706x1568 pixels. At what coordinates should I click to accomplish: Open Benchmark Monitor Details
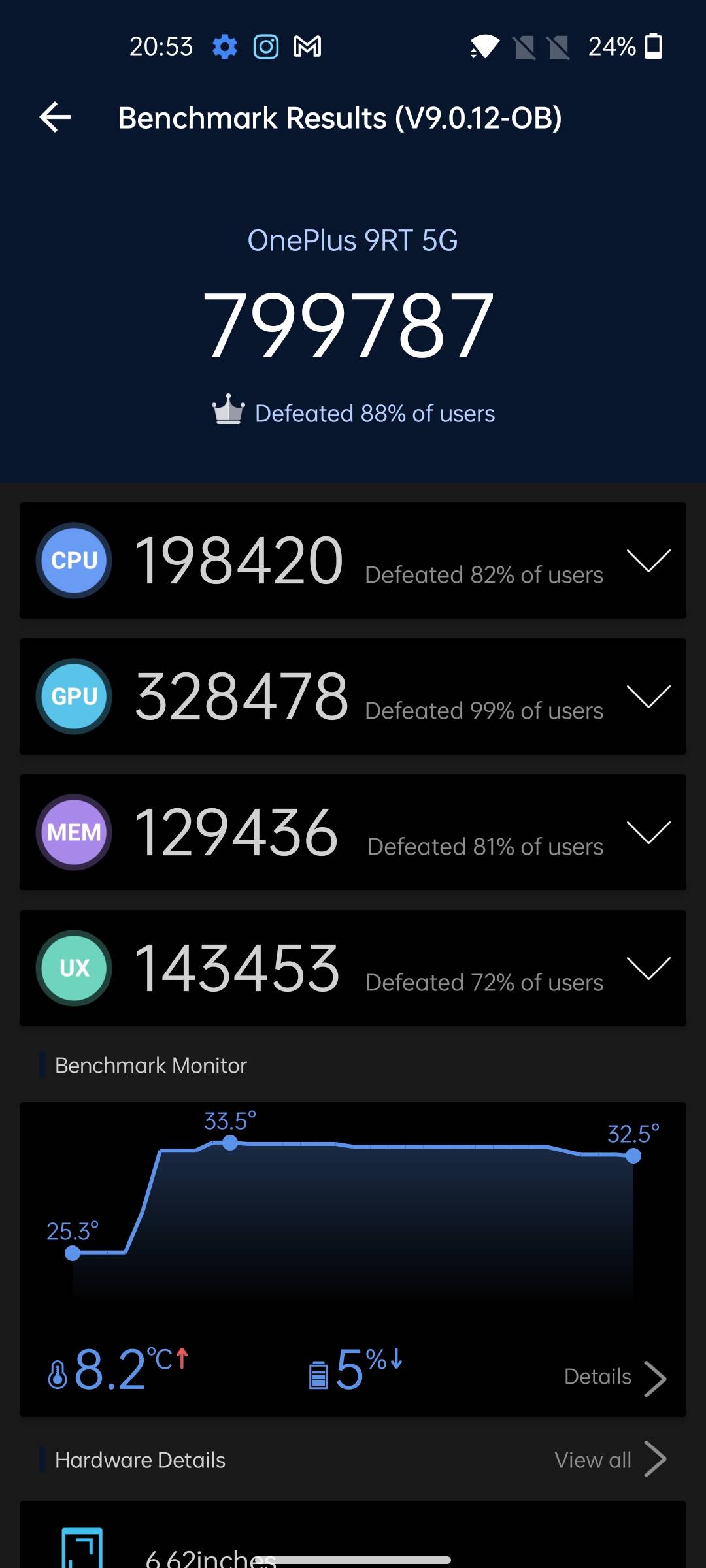(x=614, y=1377)
